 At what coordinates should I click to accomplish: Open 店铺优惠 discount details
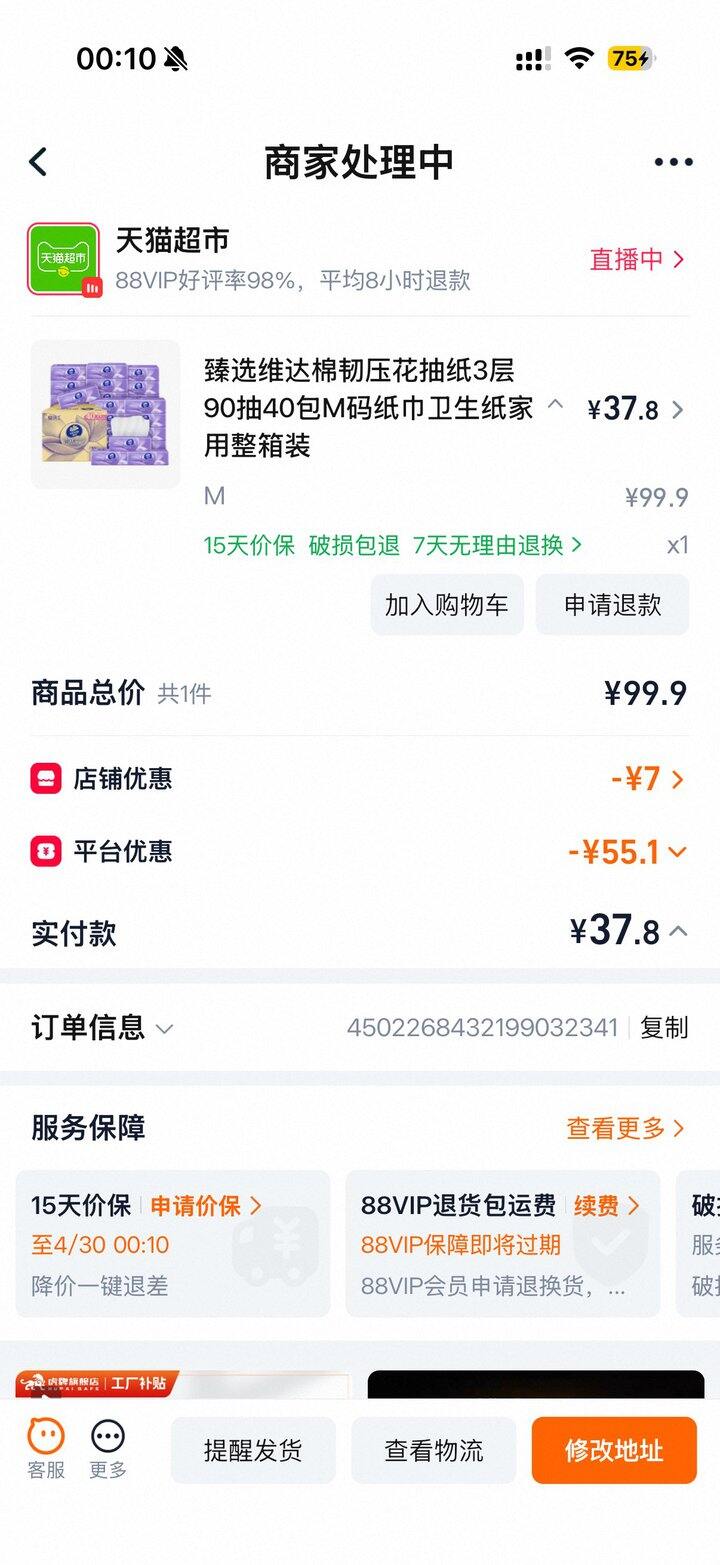(x=648, y=778)
